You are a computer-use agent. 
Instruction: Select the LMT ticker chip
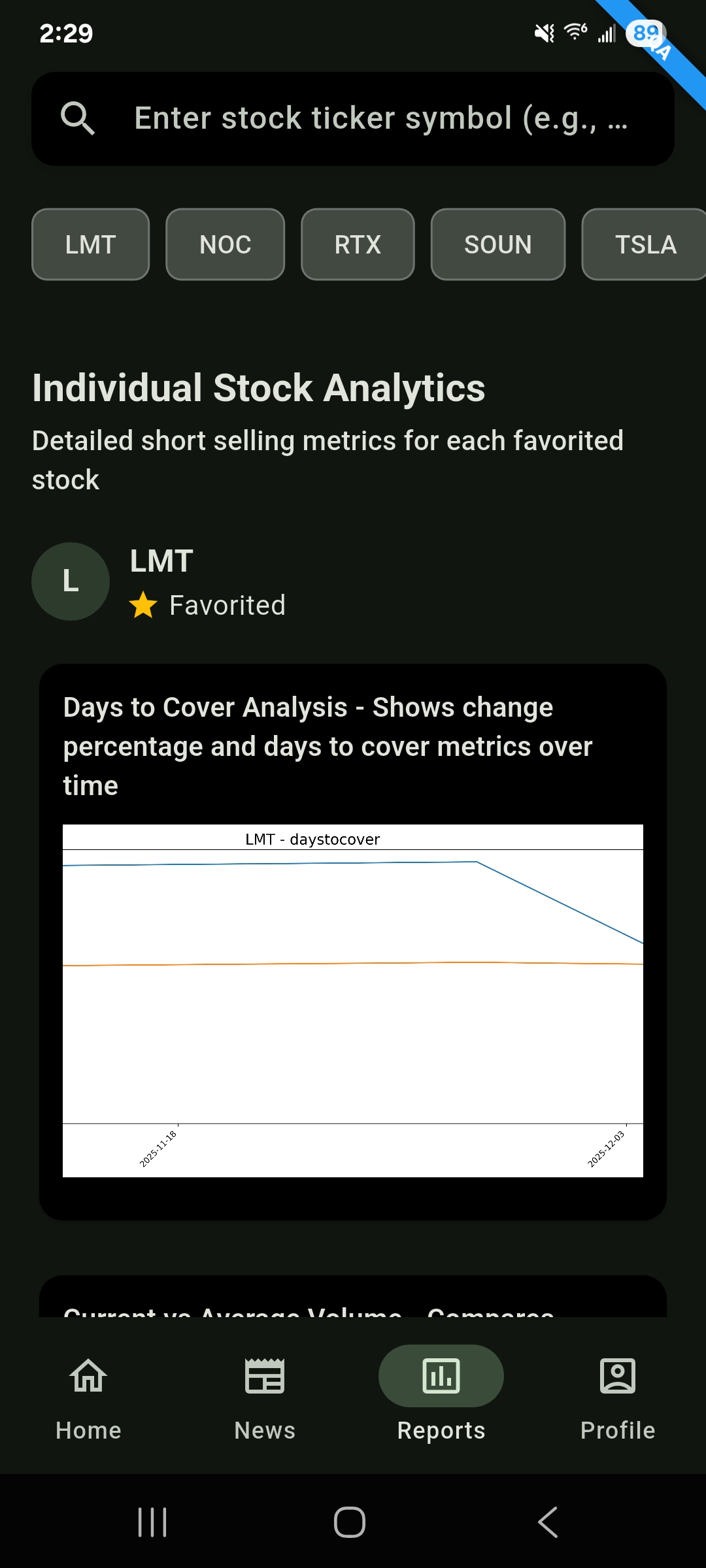pos(90,244)
